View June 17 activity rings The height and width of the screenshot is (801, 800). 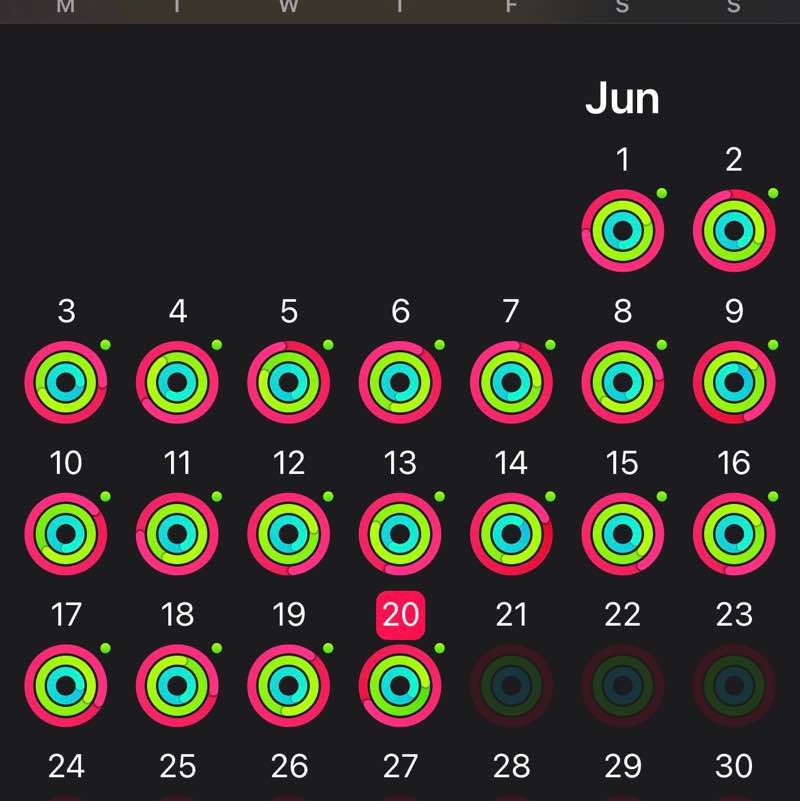[x=66, y=686]
